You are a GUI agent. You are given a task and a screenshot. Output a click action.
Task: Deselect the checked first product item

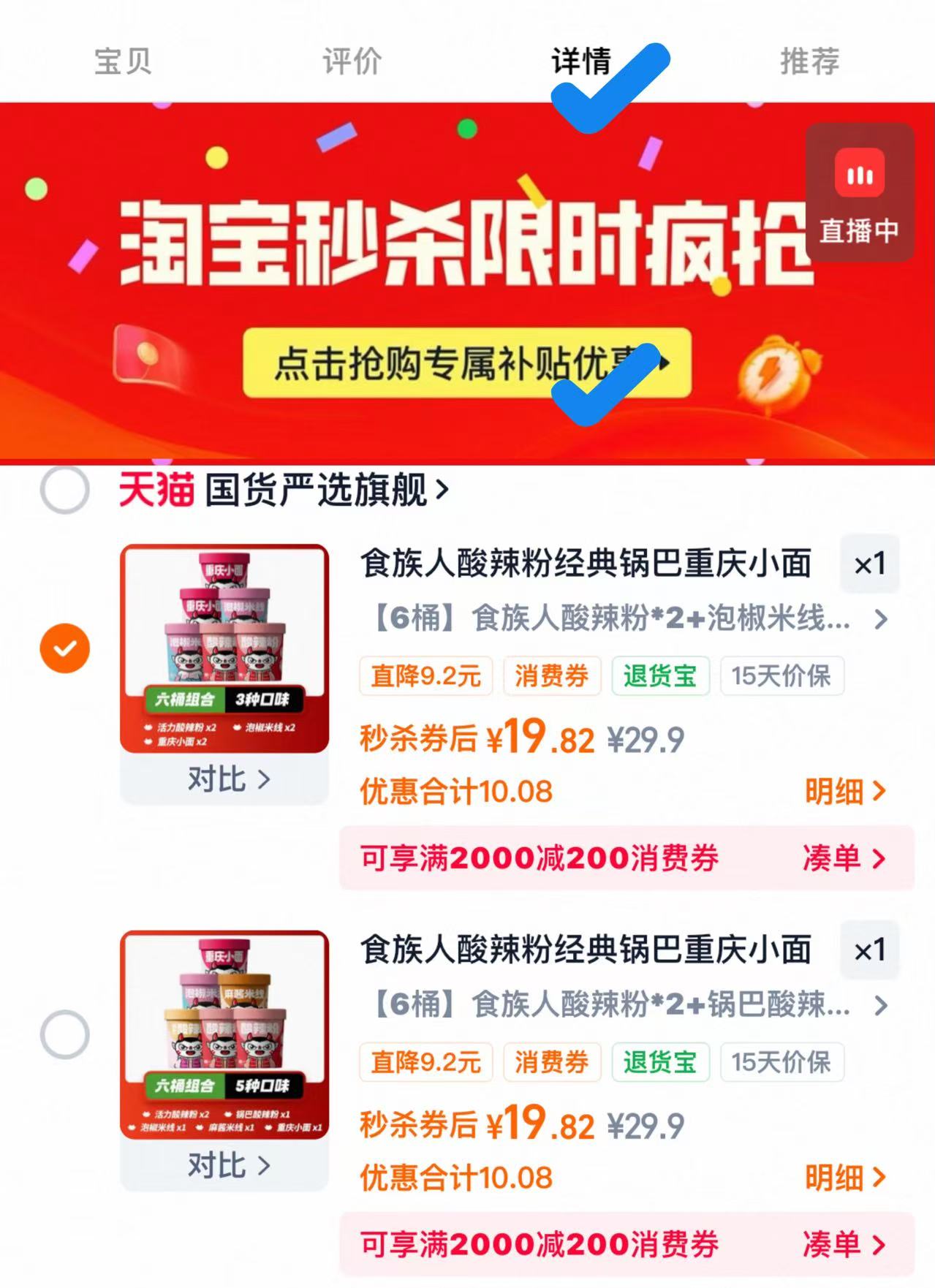click(x=65, y=646)
